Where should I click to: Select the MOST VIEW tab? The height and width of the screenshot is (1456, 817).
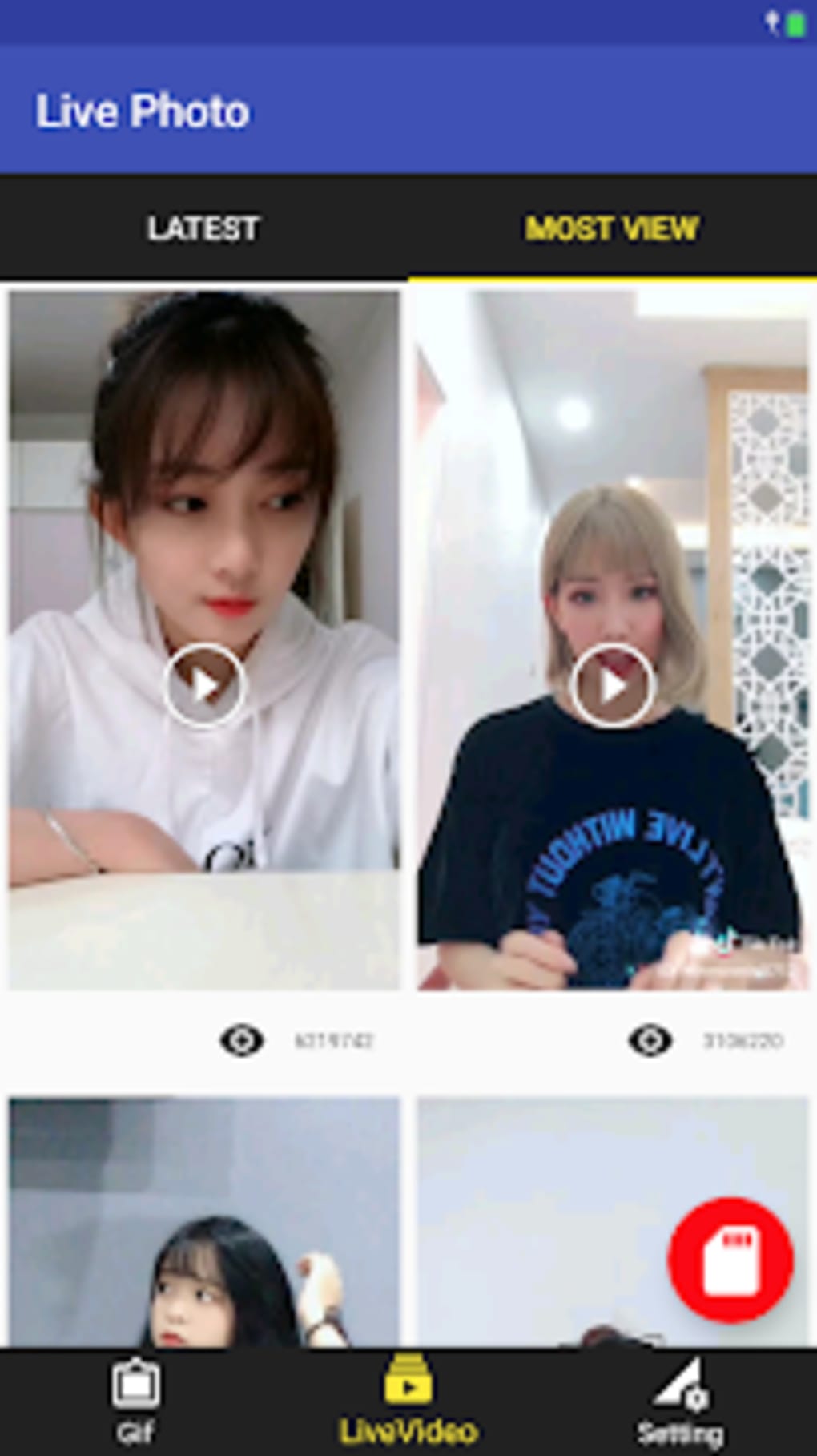coord(612,229)
